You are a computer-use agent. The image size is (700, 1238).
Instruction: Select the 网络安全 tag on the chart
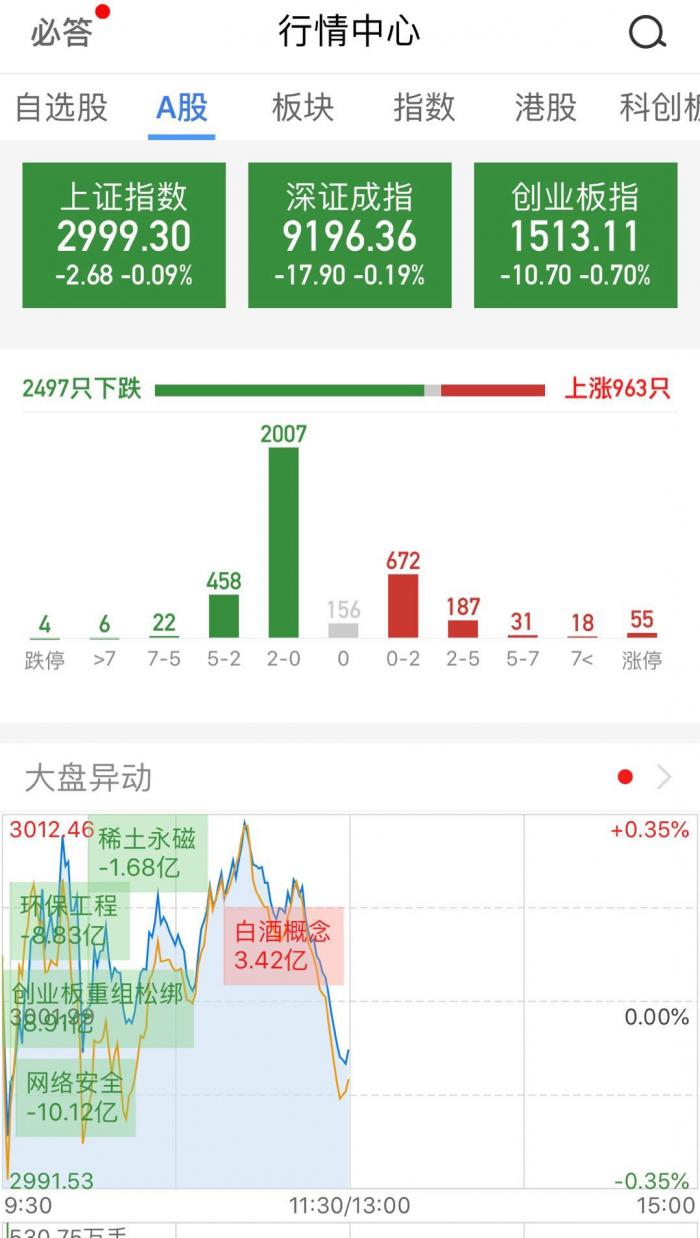(x=75, y=1097)
